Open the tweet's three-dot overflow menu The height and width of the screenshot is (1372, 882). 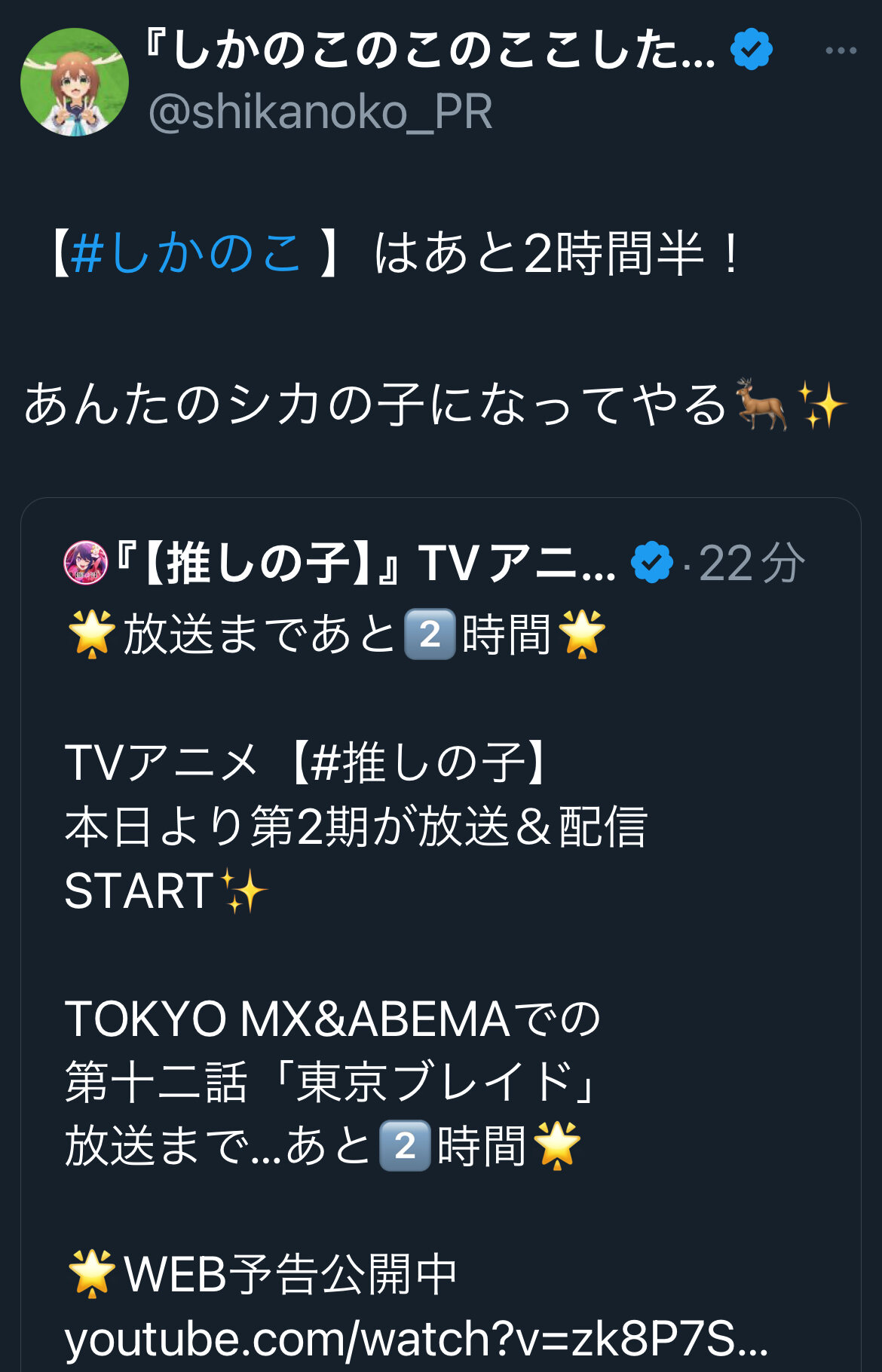pyautogui.click(x=841, y=51)
